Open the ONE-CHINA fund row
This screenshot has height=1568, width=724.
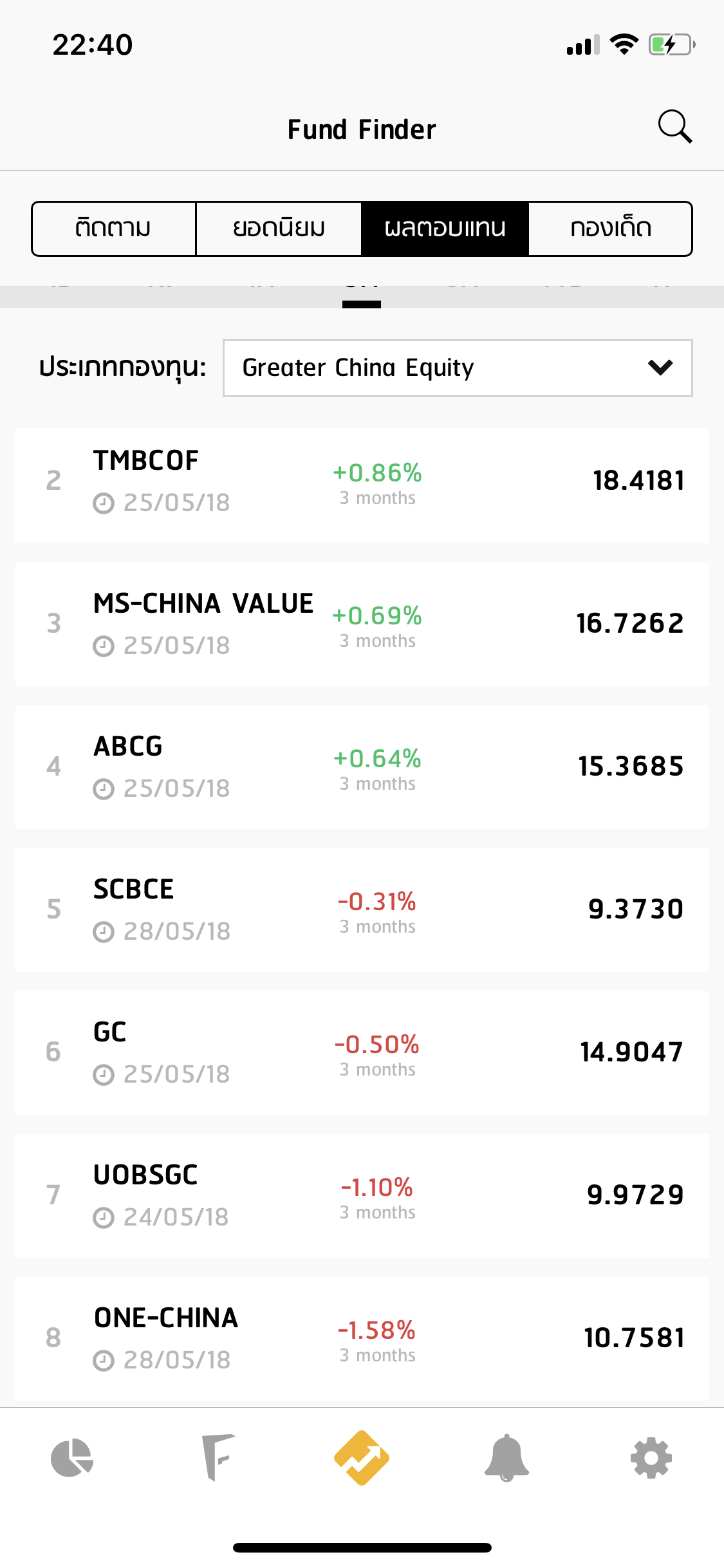point(362,1338)
